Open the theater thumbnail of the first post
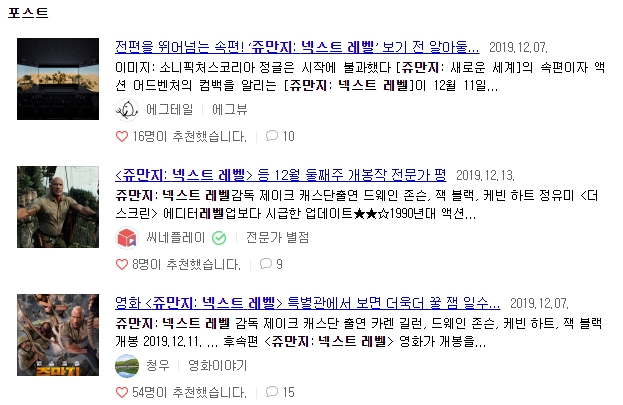The height and width of the screenshot is (405, 623). (58, 79)
